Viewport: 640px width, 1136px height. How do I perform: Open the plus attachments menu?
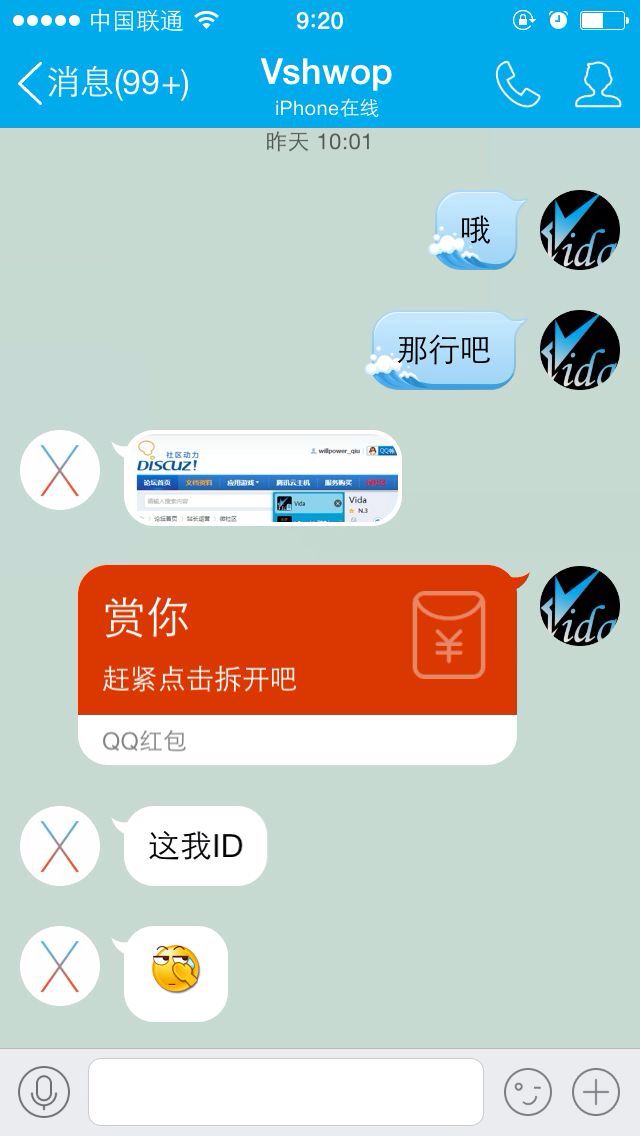click(596, 1091)
